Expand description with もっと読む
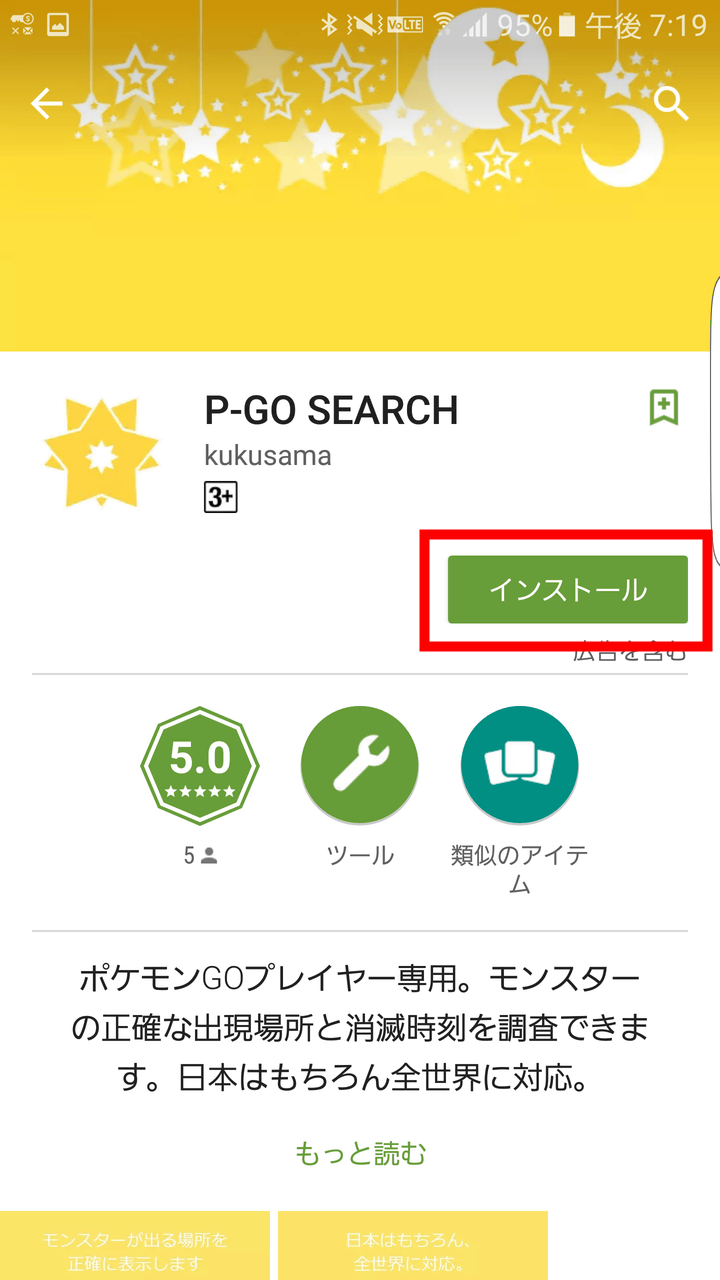This screenshot has width=720, height=1280. [360, 1153]
